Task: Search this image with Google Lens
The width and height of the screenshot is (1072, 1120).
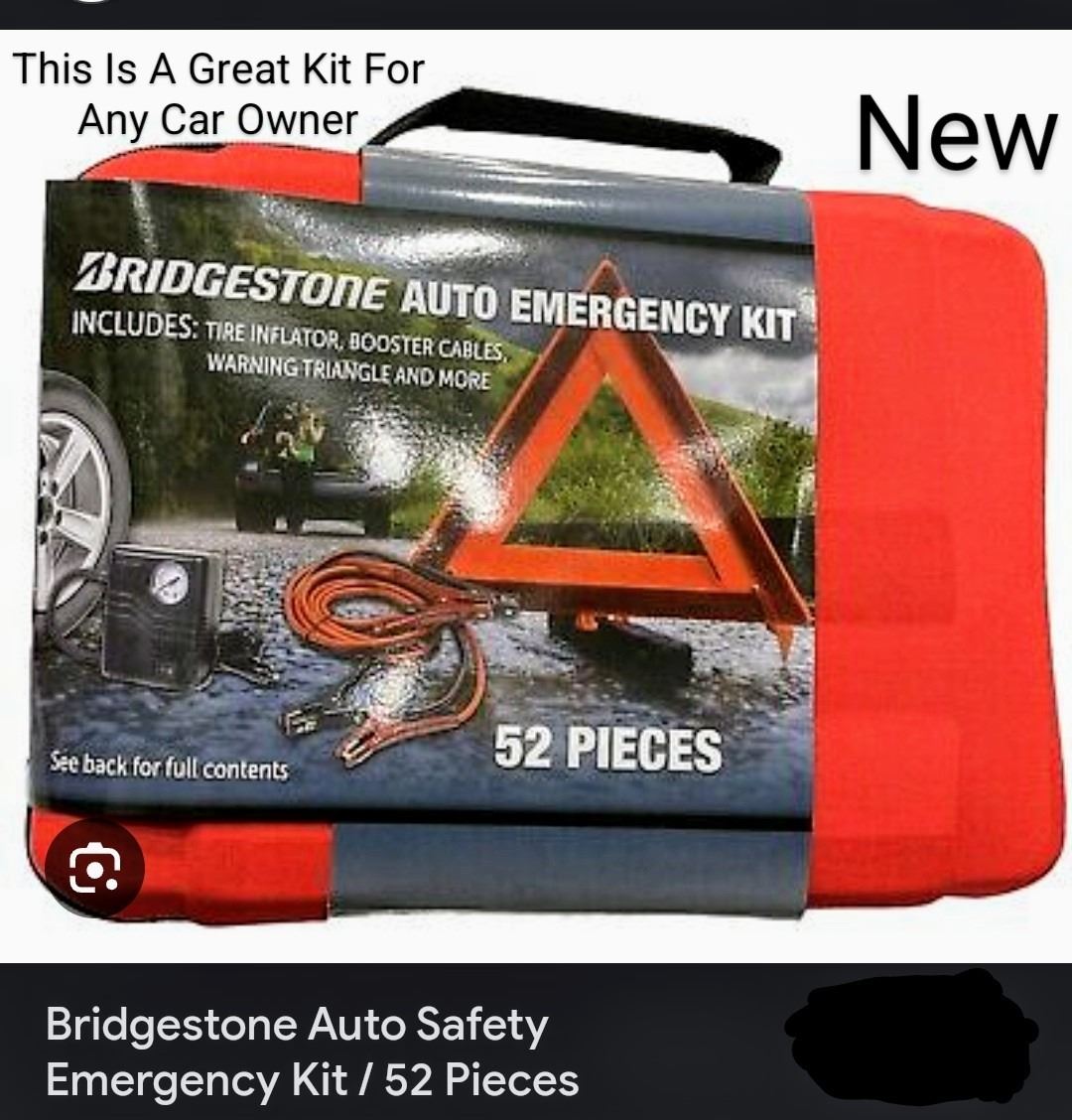Action: coord(95,868)
